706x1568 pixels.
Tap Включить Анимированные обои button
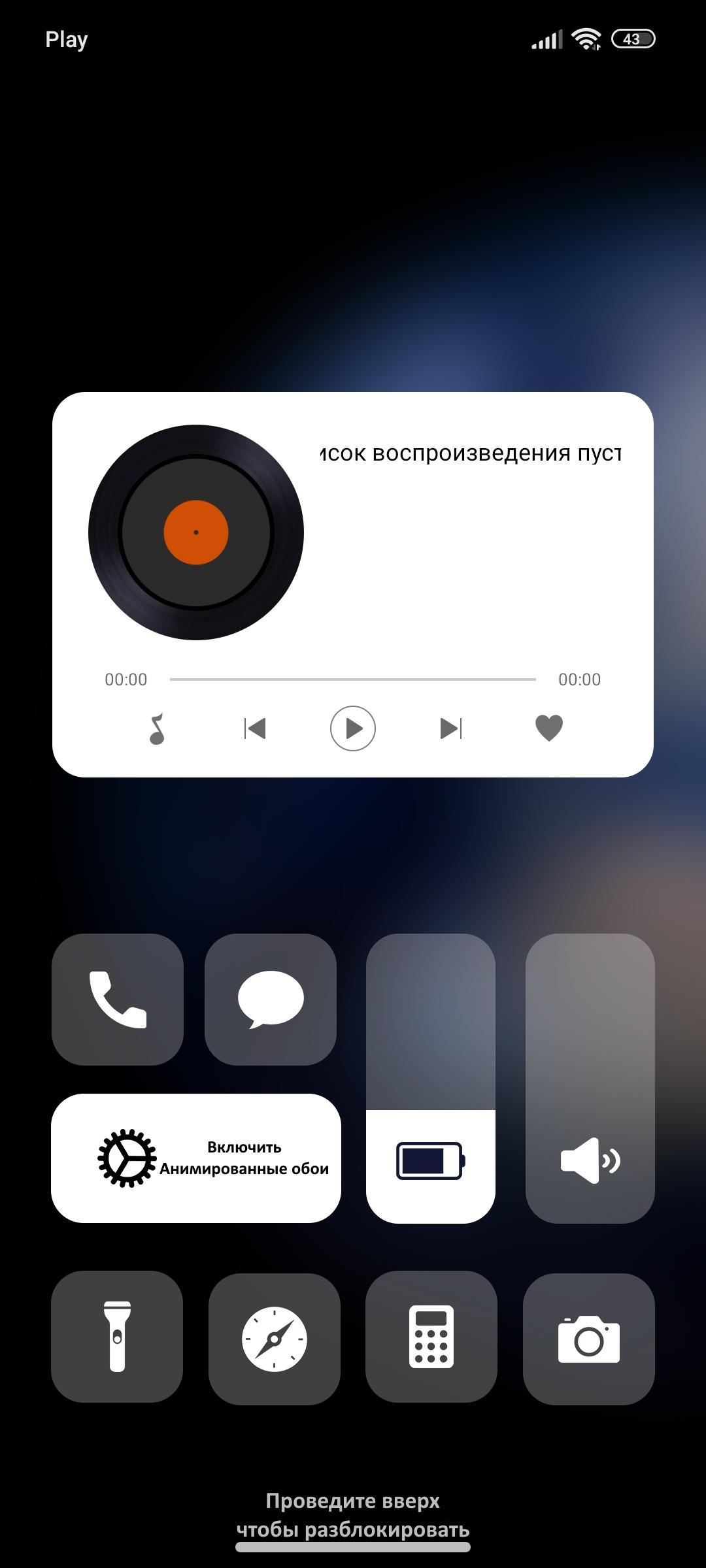196,1158
